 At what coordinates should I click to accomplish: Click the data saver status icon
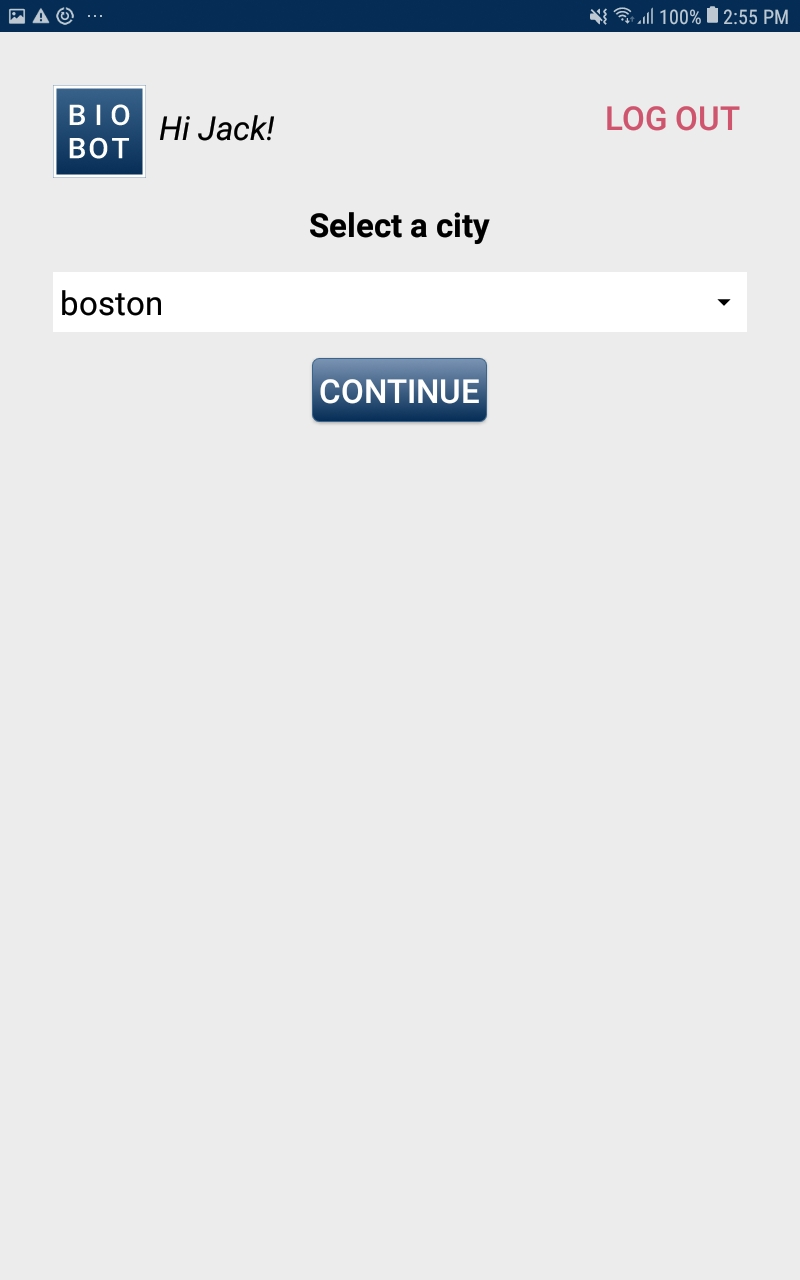[65, 16]
